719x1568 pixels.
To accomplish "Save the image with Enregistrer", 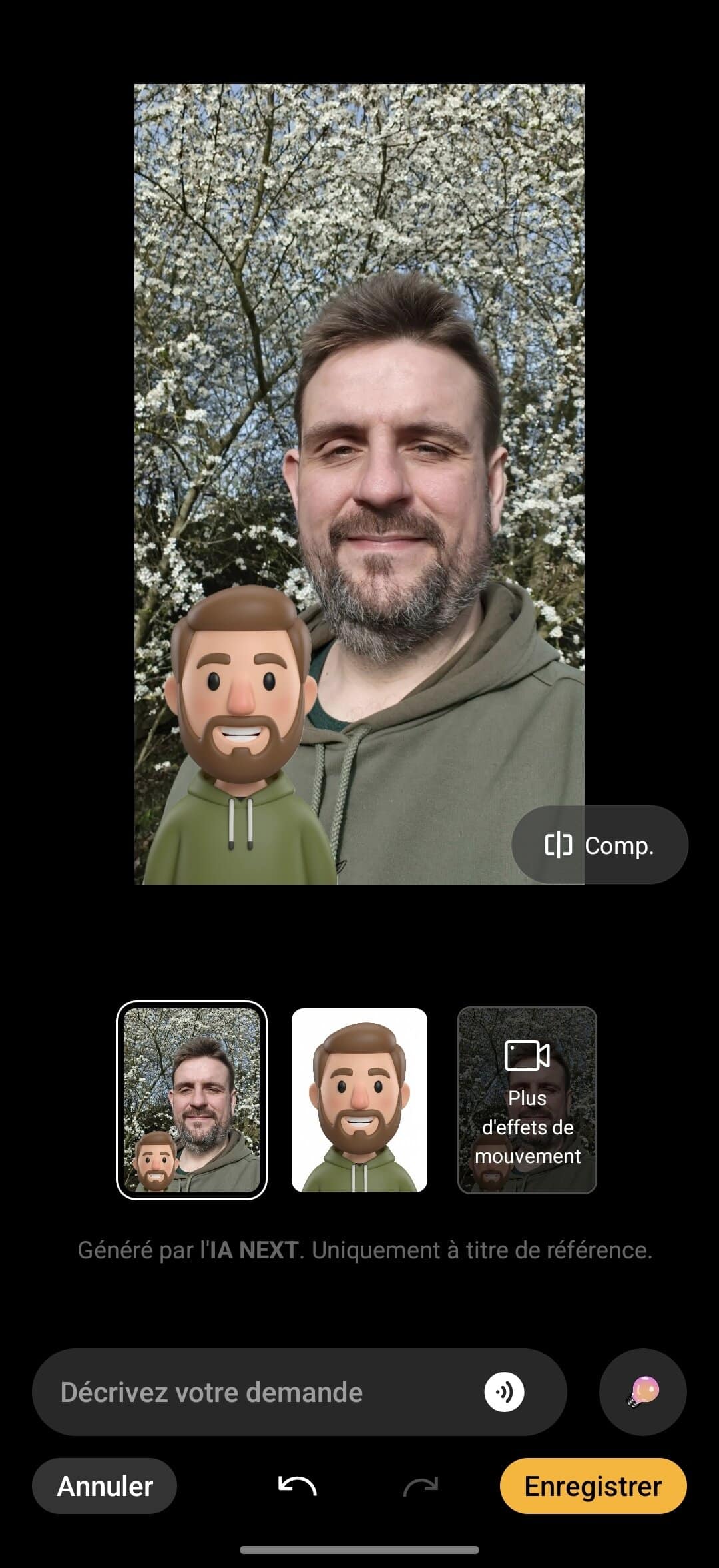I will coord(593,1486).
